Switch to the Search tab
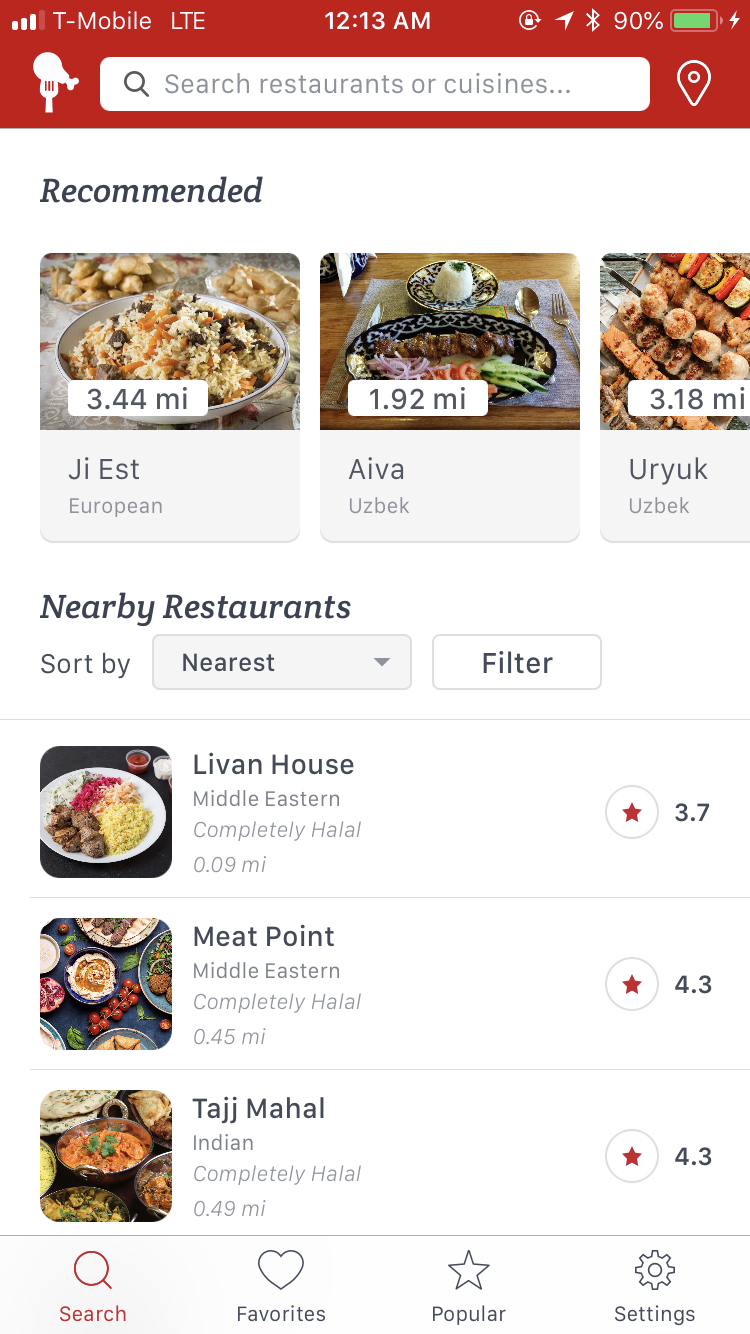 click(93, 1286)
